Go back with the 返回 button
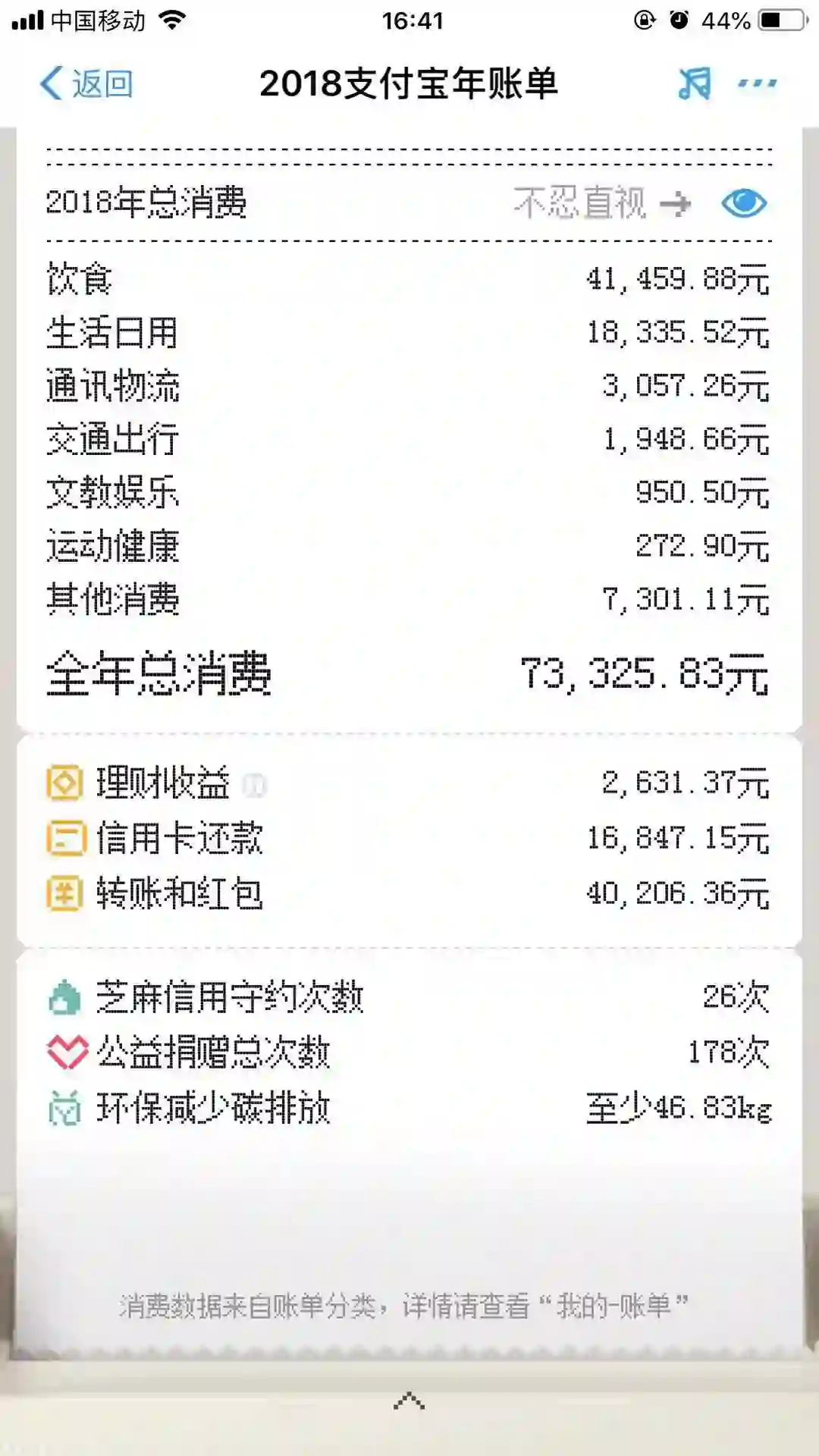Viewport: 819px width, 1456px height. (x=86, y=83)
